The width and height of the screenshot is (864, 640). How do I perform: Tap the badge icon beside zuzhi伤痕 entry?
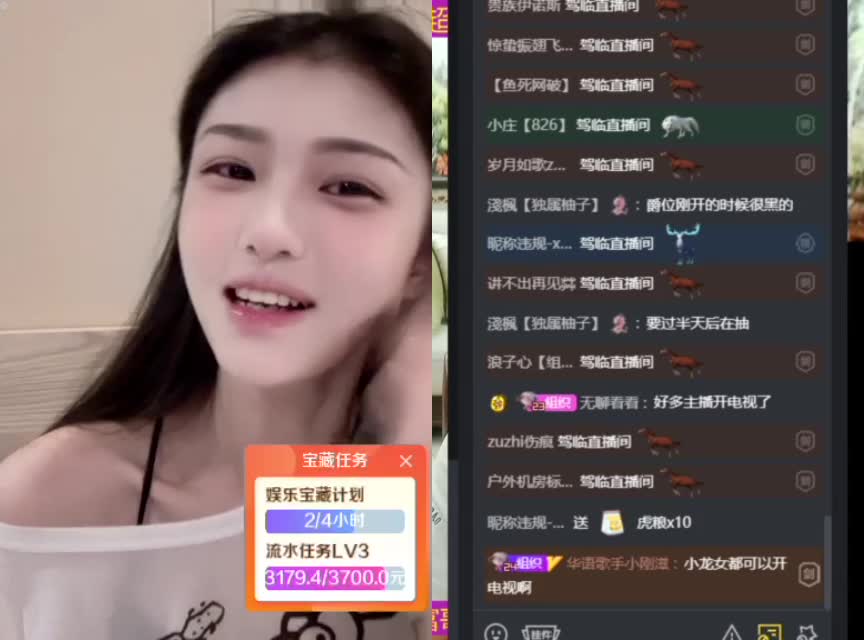click(x=805, y=441)
